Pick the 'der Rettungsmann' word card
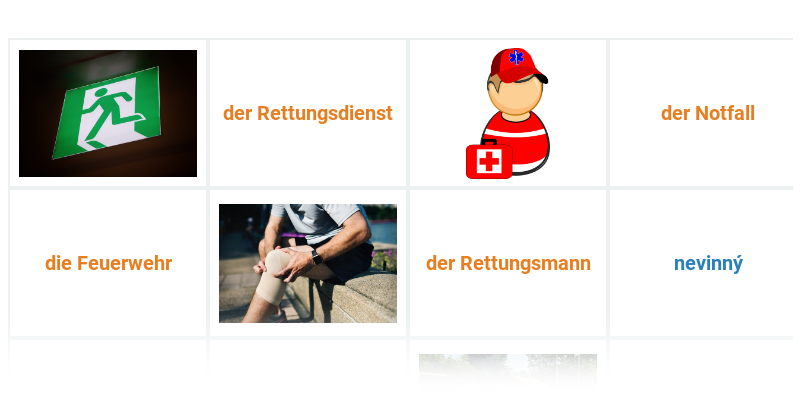 click(508, 263)
